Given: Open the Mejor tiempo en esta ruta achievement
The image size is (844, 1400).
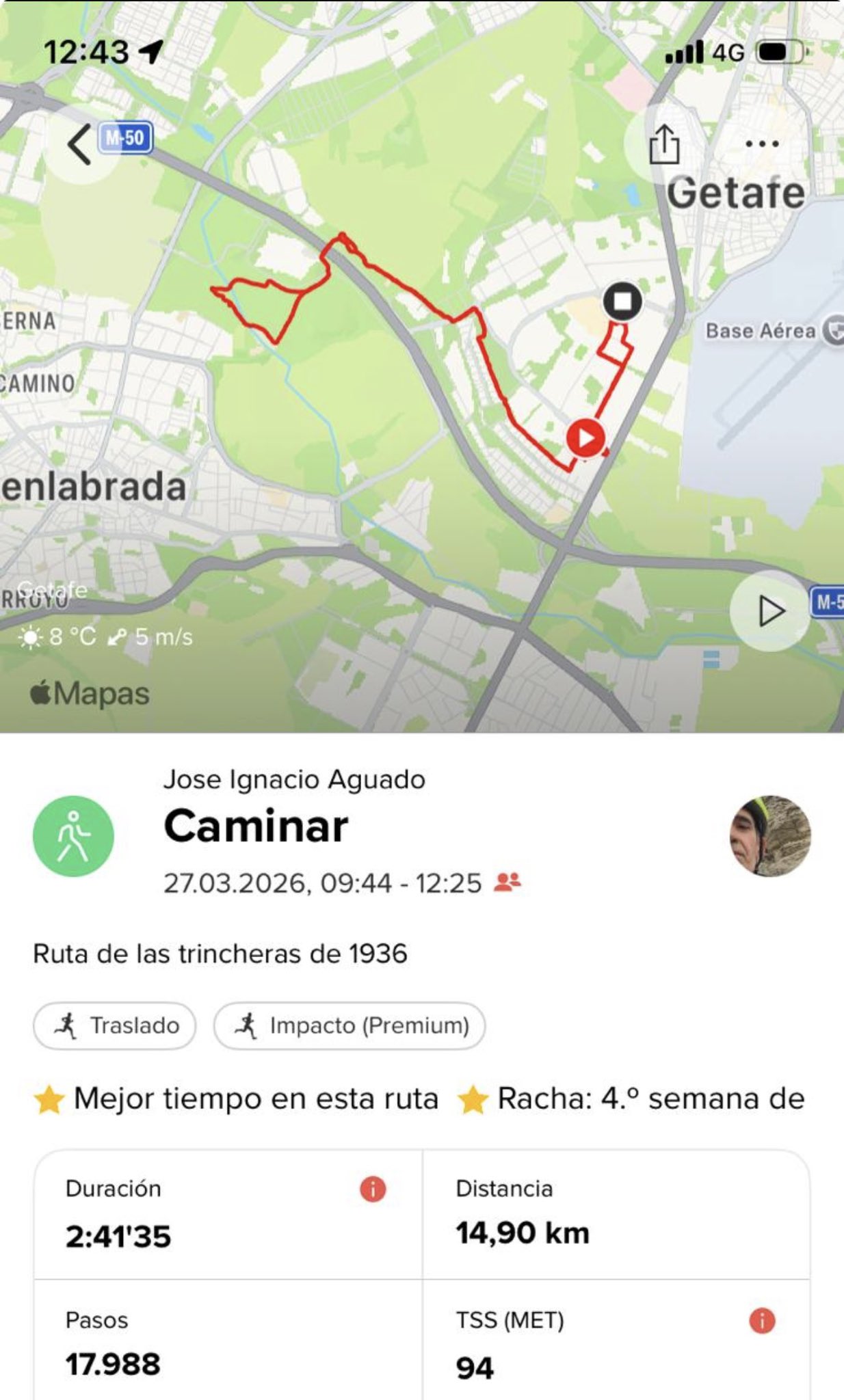Looking at the screenshot, I should pyautogui.click(x=237, y=1099).
